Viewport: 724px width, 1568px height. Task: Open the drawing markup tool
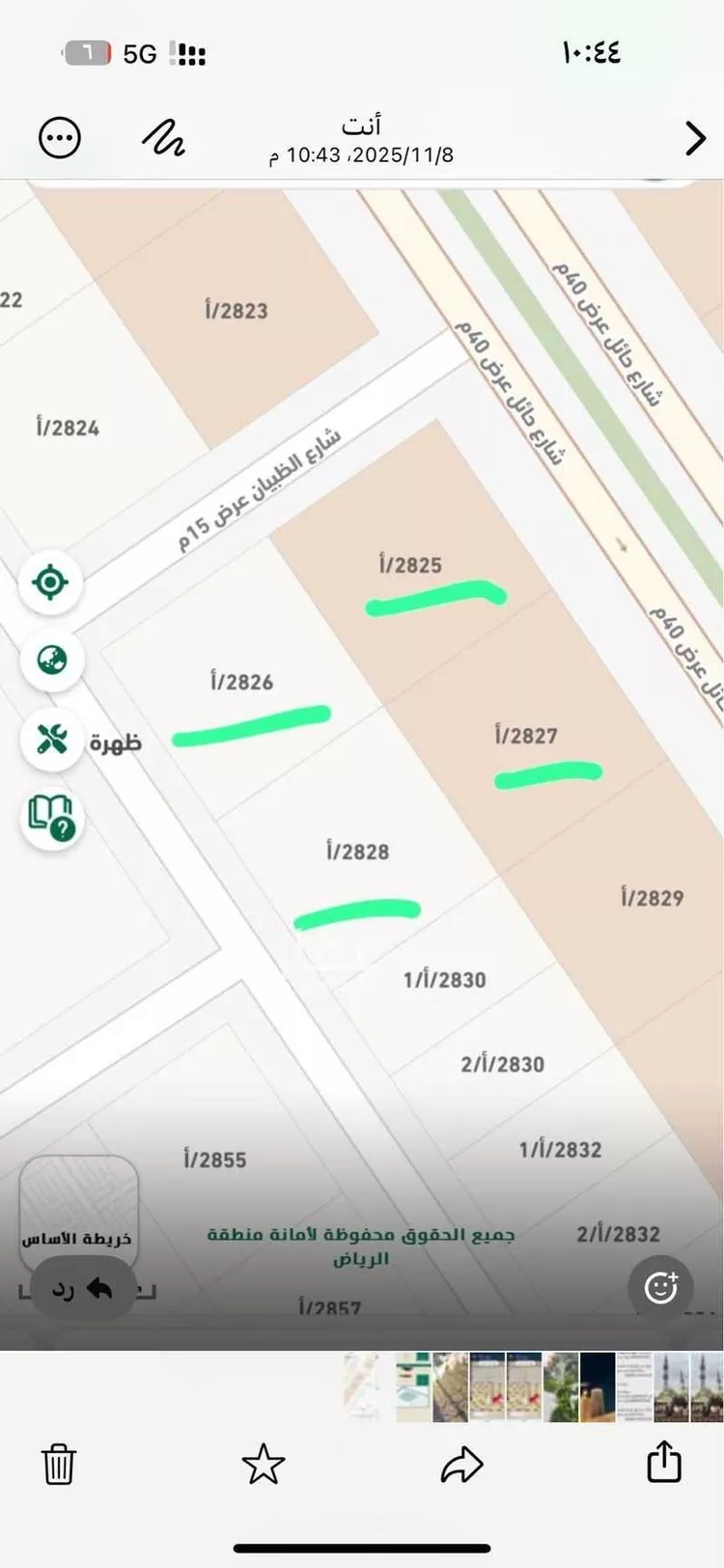pyautogui.click(x=163, y=139)
